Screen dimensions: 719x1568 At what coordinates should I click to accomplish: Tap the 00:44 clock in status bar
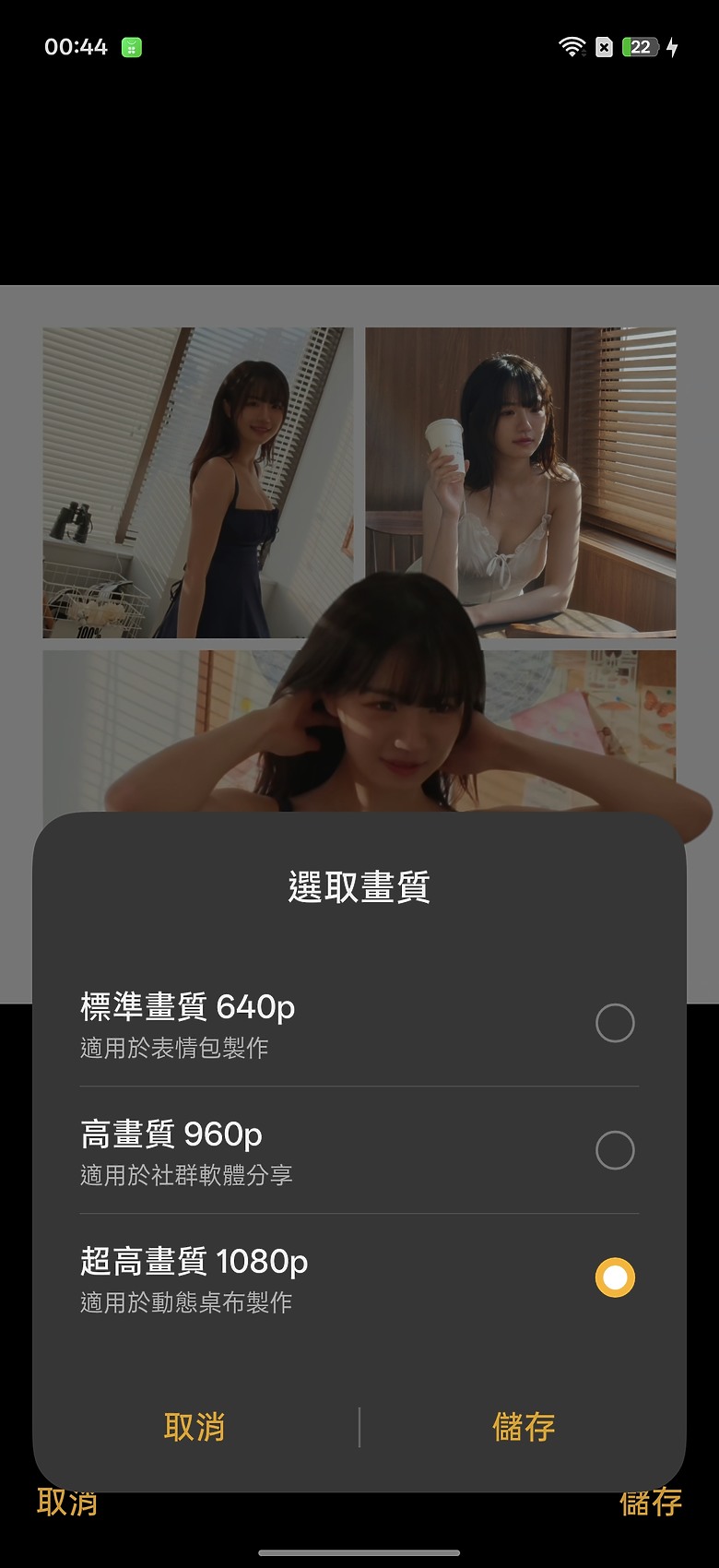pos(76,46)
